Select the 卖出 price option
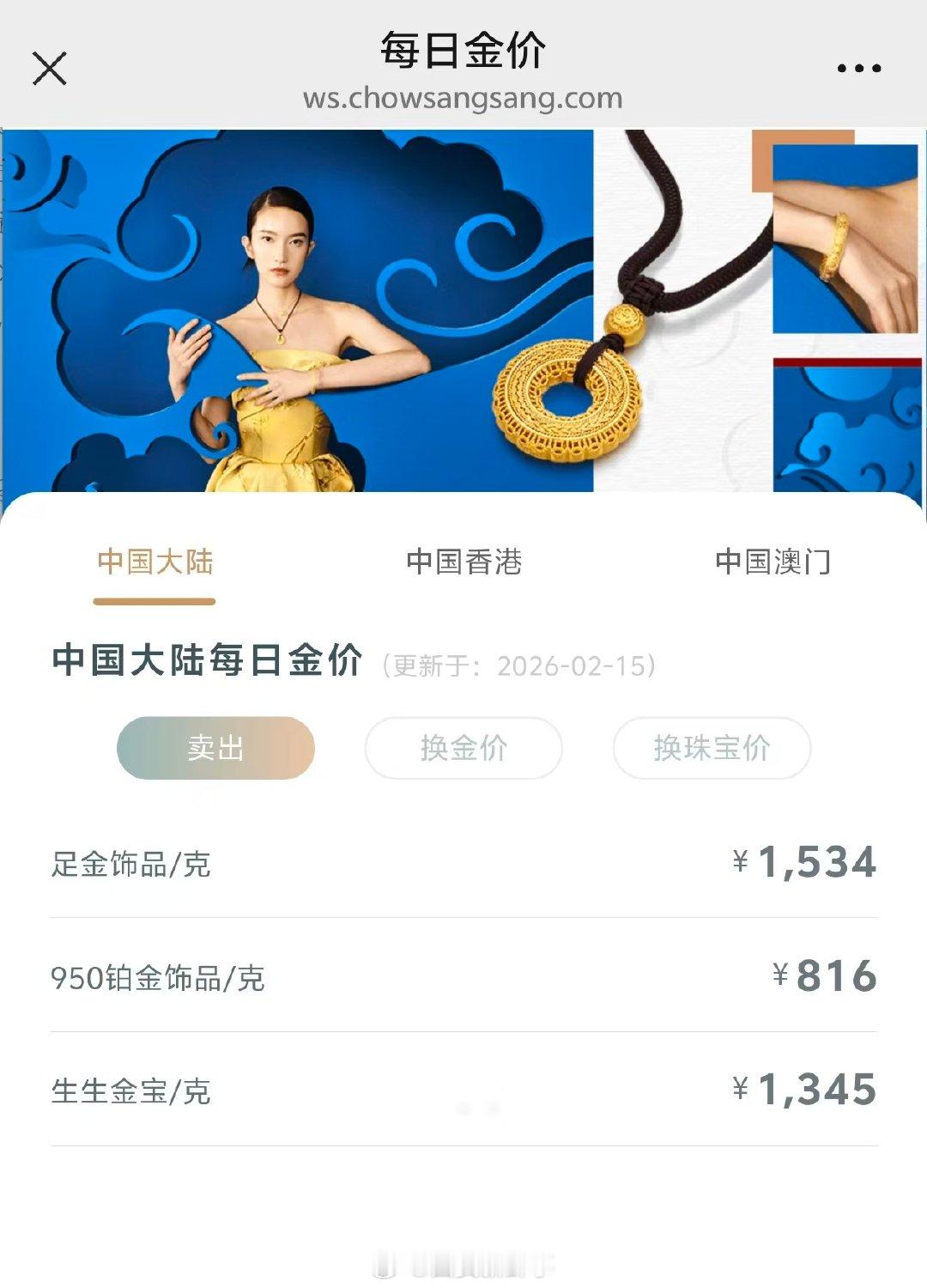The height and width of the screenshot is (1288, 927). [x=214, y=748]
